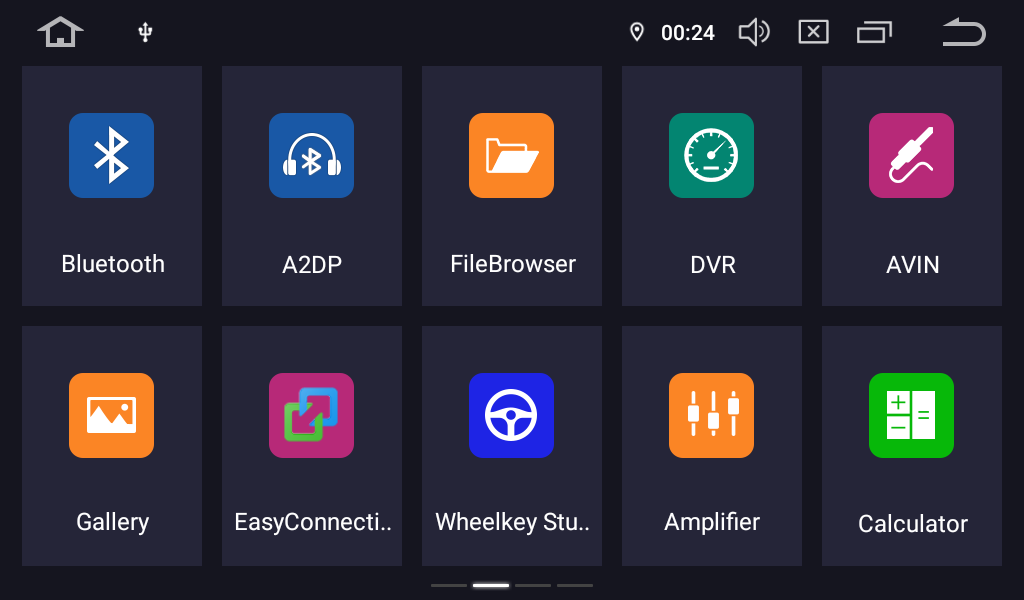This screenshot has width=1024, height=600.
Task: Launch the A2DP audio app
Action: point(311,156)
